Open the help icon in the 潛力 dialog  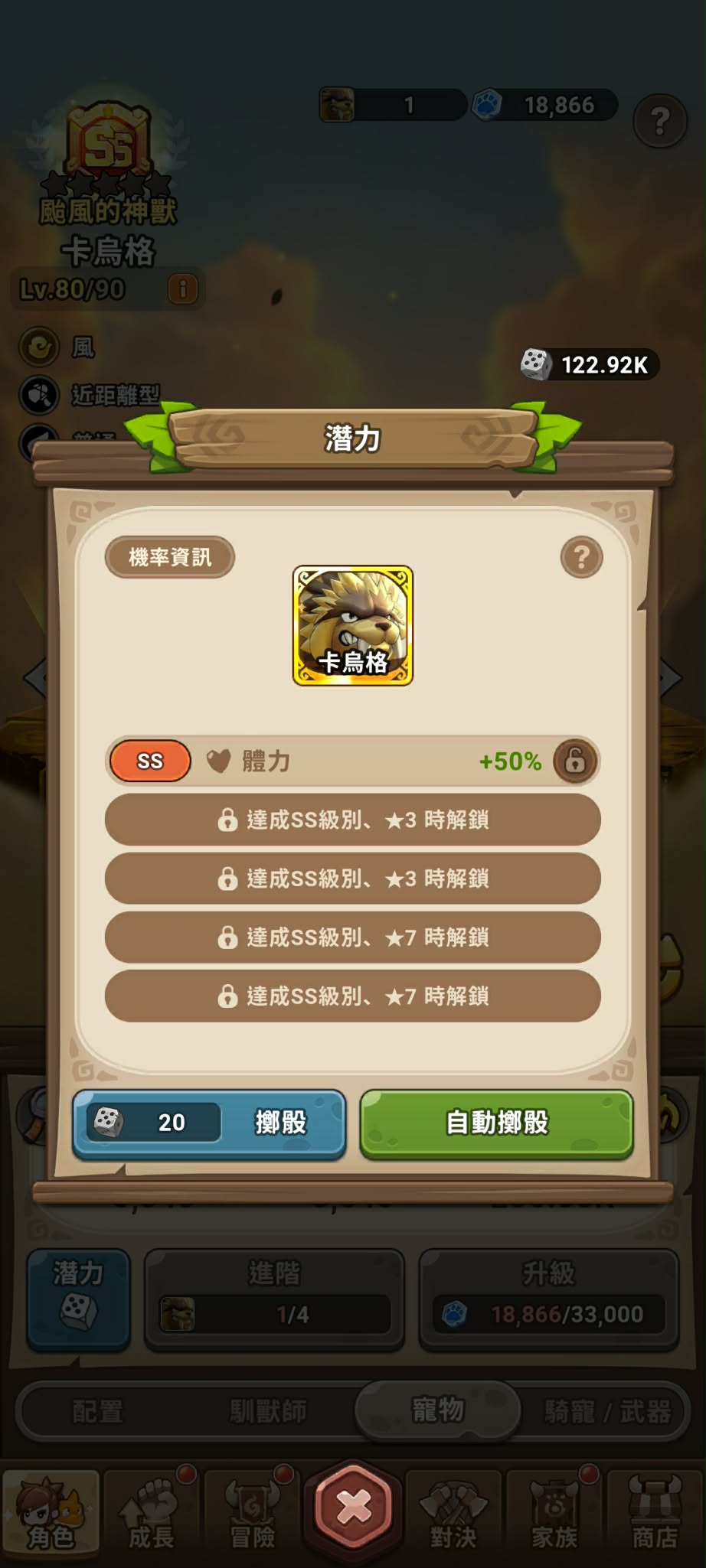pyautogui.click(x=581, y=557)
